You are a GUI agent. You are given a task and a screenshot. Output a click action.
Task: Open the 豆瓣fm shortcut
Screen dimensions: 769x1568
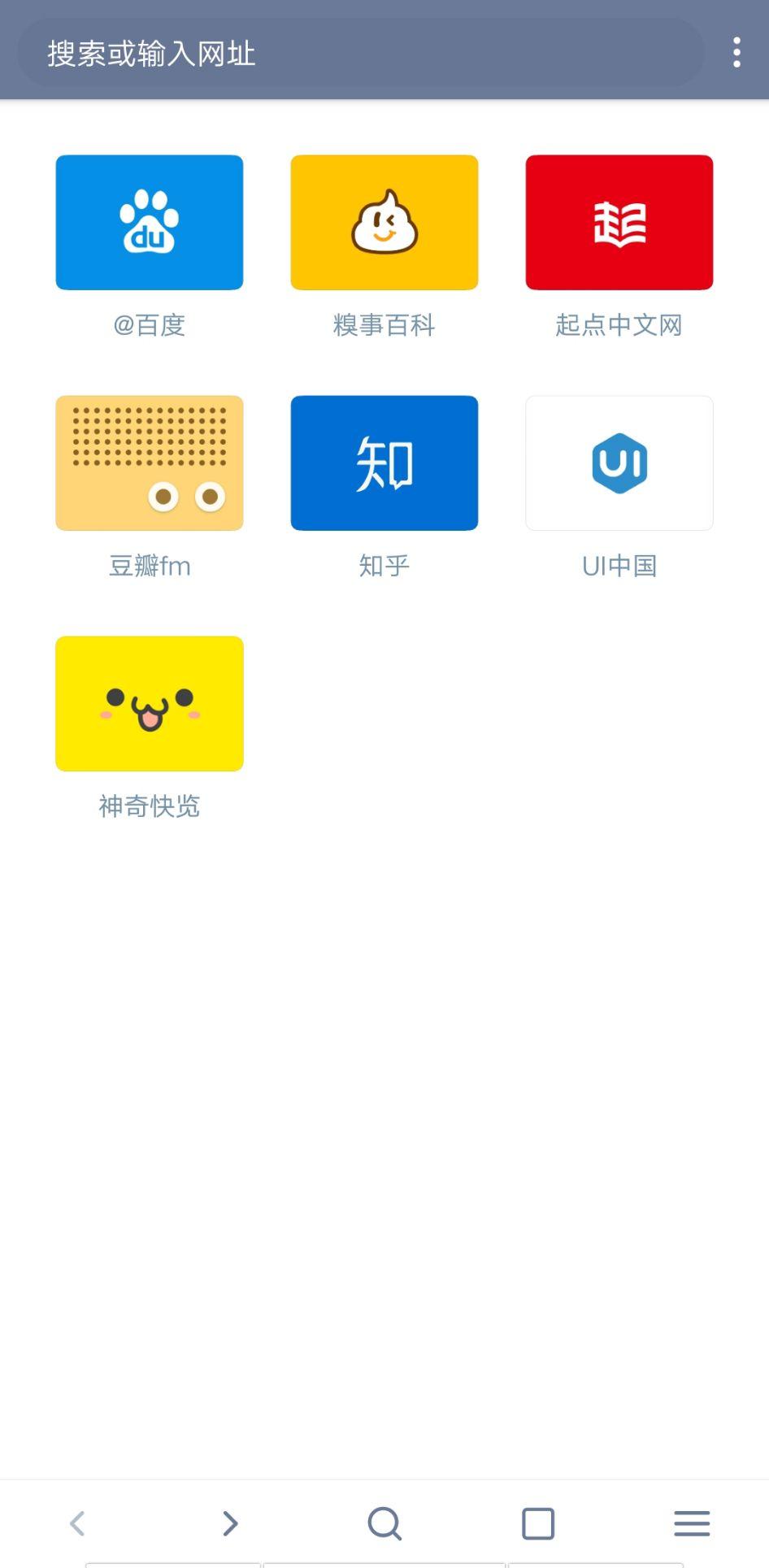tap(150, 463)
